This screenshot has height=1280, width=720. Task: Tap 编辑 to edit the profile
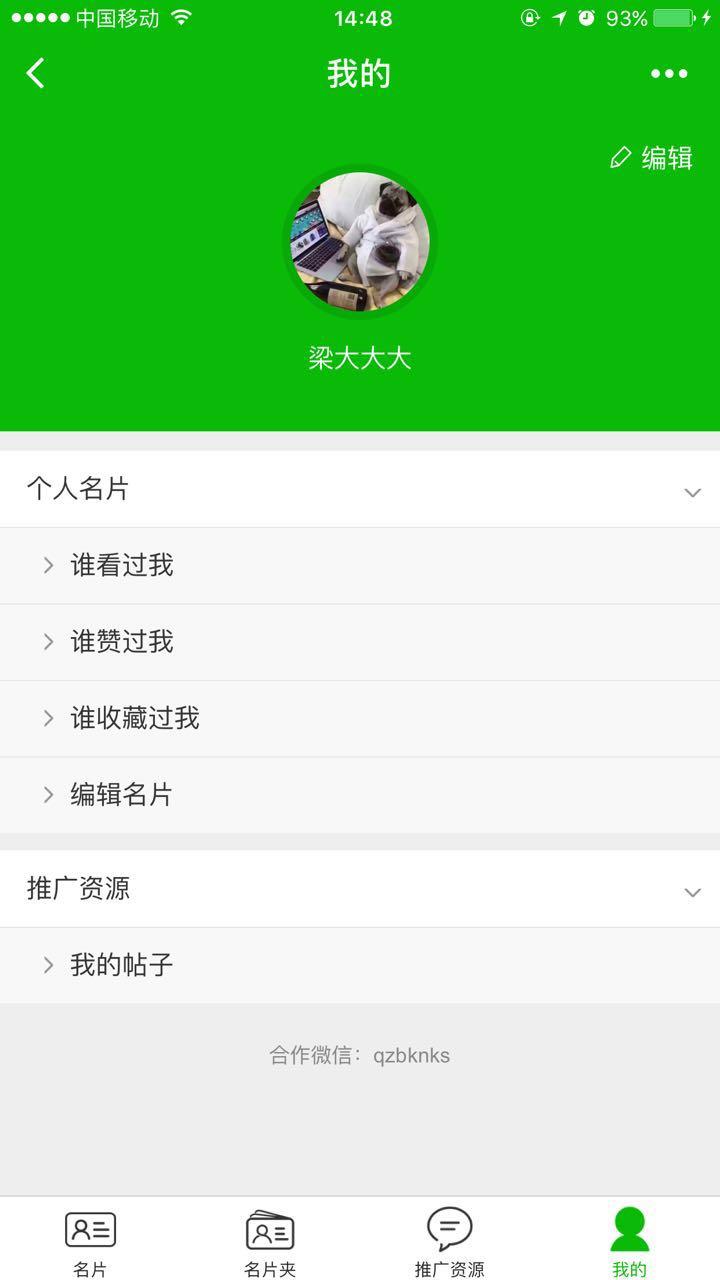pos(652,158)
